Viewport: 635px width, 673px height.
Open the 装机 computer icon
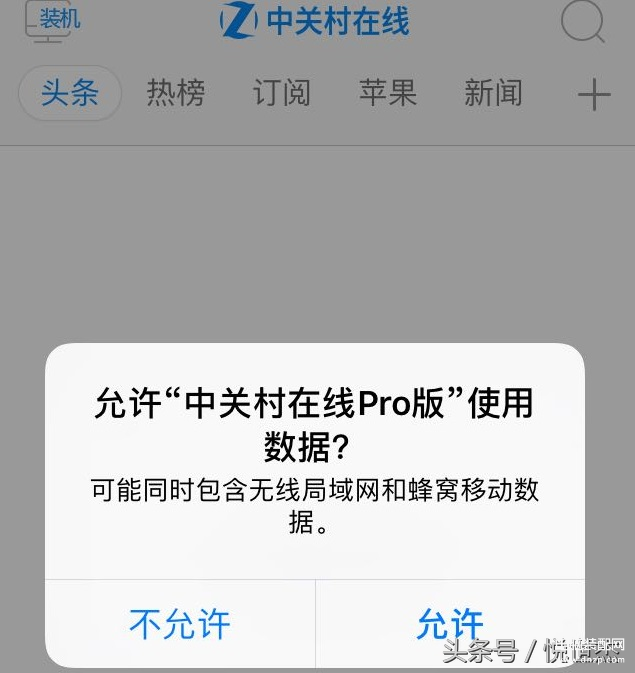51,22
